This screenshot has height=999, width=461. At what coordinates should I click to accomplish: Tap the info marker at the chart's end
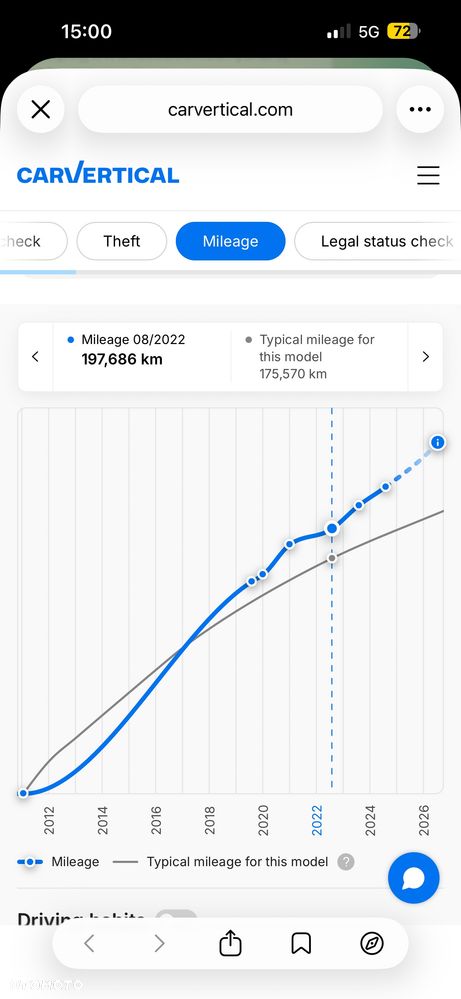[437, 442]
